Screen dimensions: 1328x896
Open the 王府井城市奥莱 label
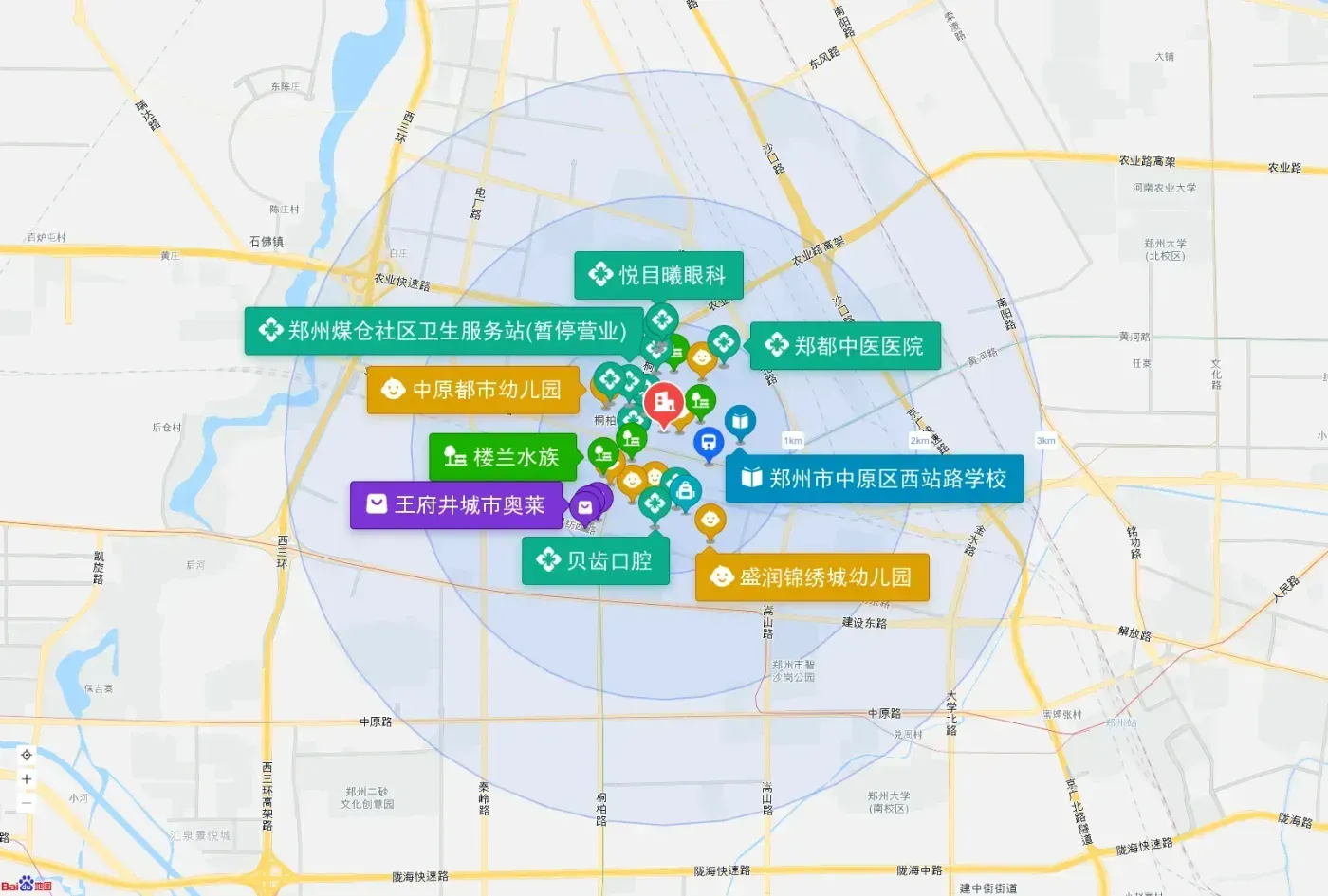click(x=456, y=504)
